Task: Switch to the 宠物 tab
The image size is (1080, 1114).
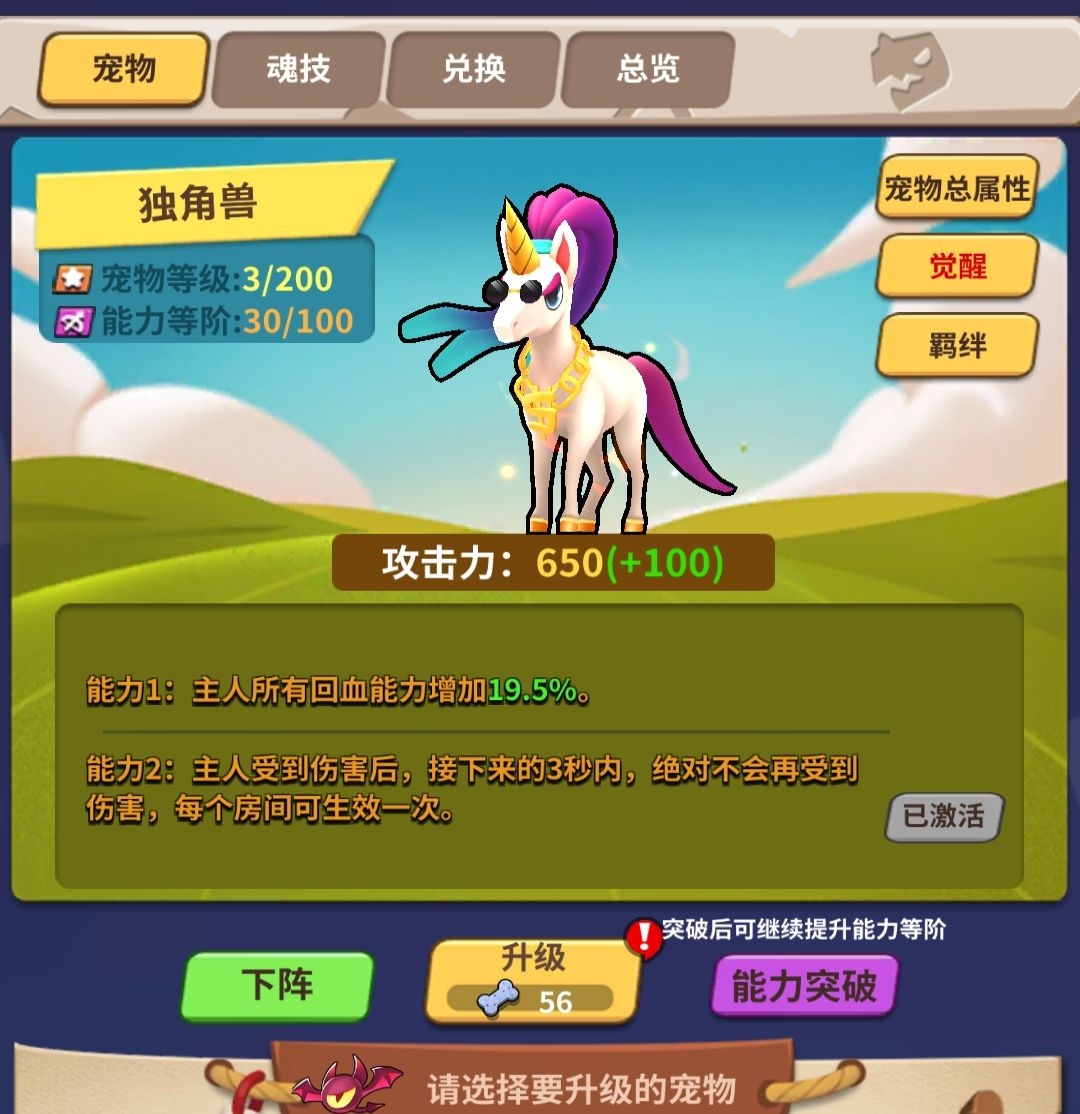Action: [x=124, y=69]
